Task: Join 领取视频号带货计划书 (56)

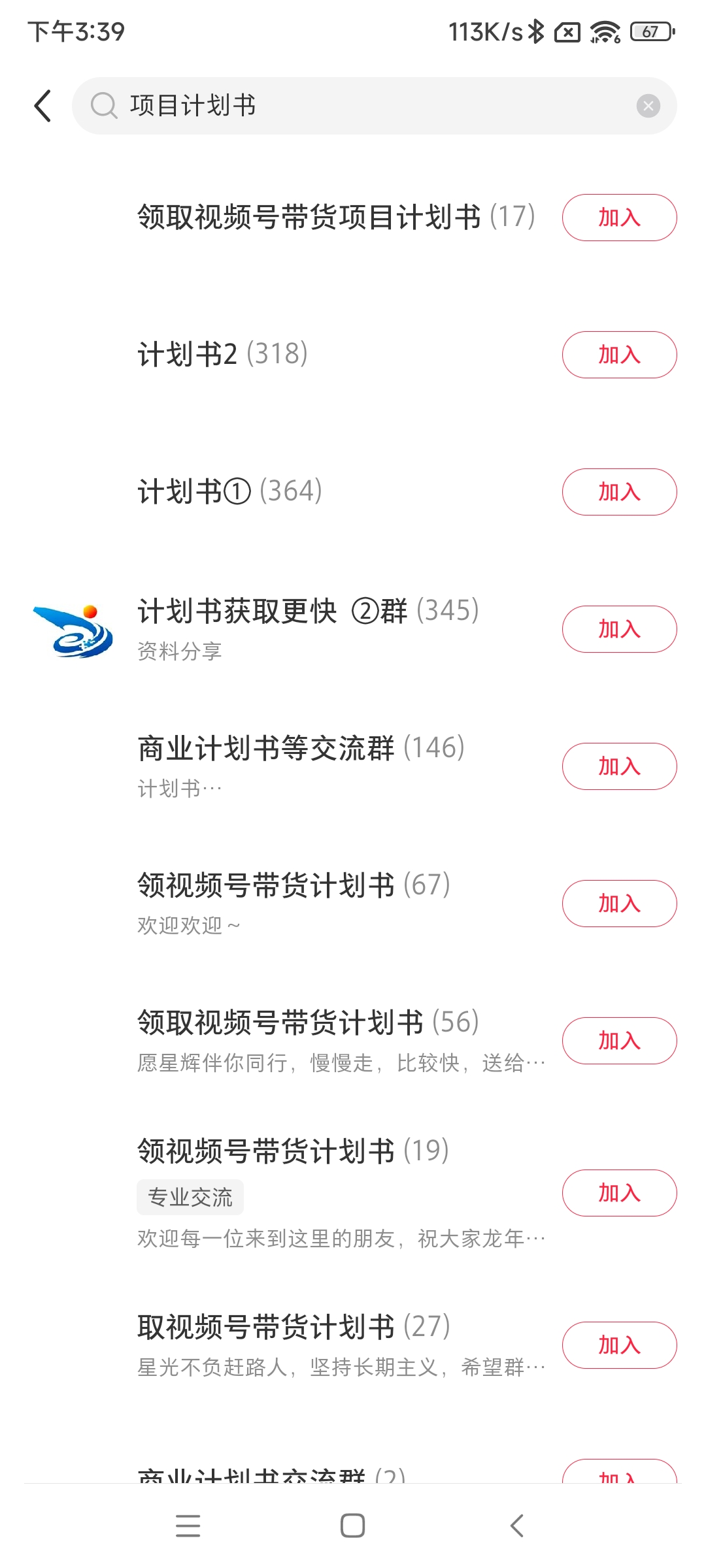Action: [619, 1041]
